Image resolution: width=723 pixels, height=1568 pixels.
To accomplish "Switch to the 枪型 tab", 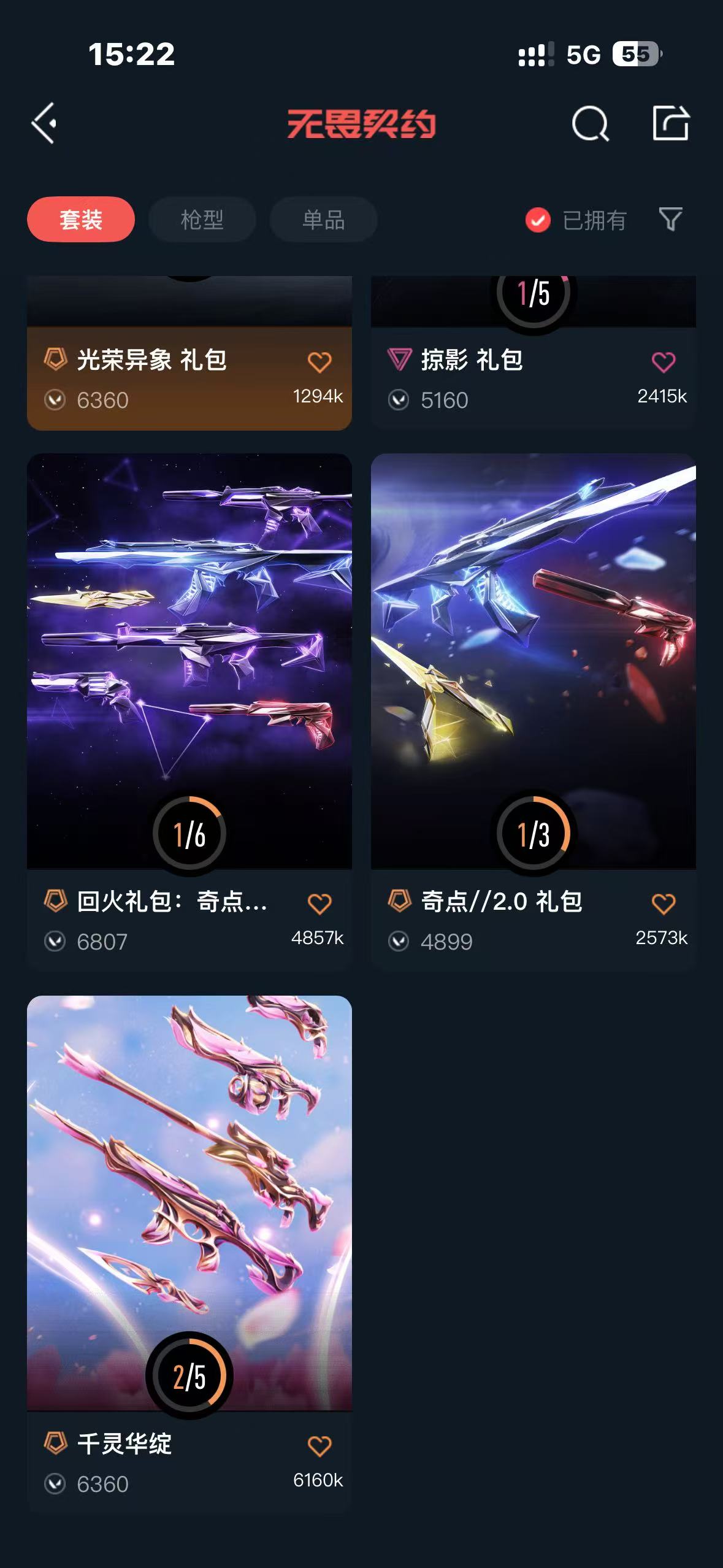I will 202,220.
